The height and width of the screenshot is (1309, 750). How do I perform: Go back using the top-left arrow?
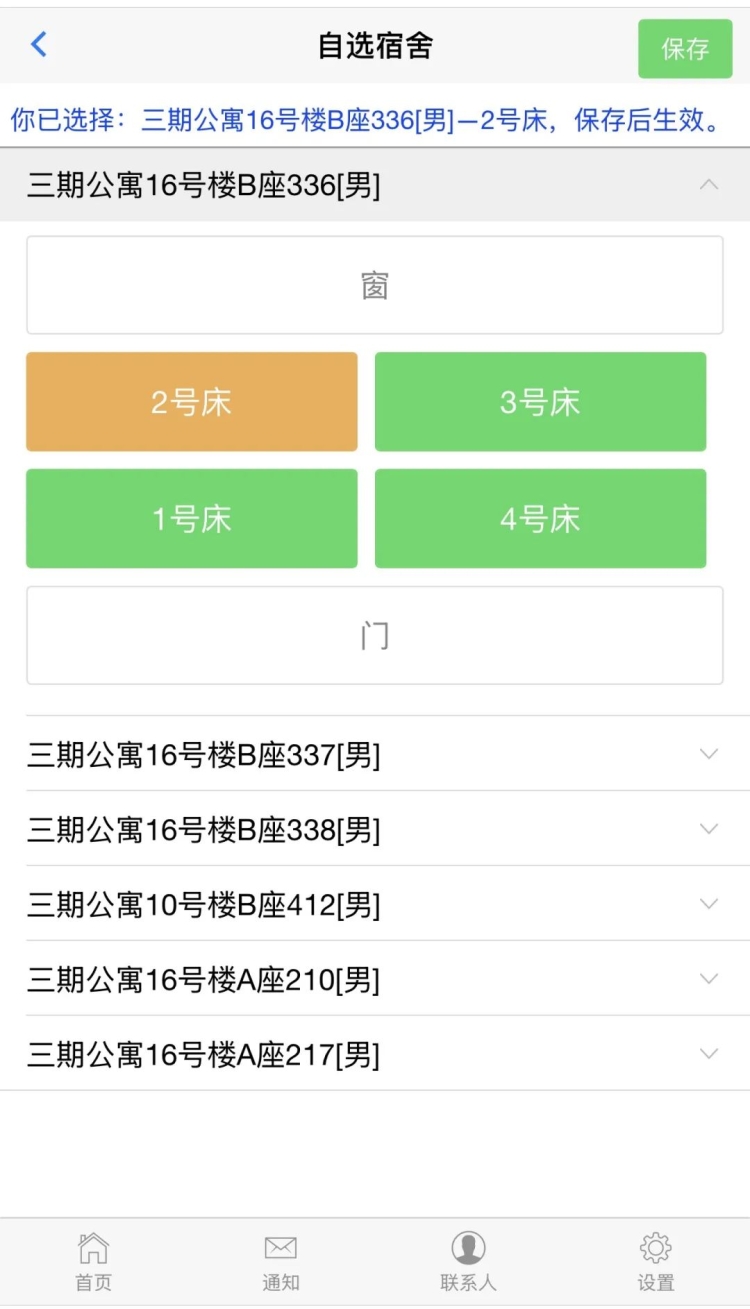coord(39,45)
